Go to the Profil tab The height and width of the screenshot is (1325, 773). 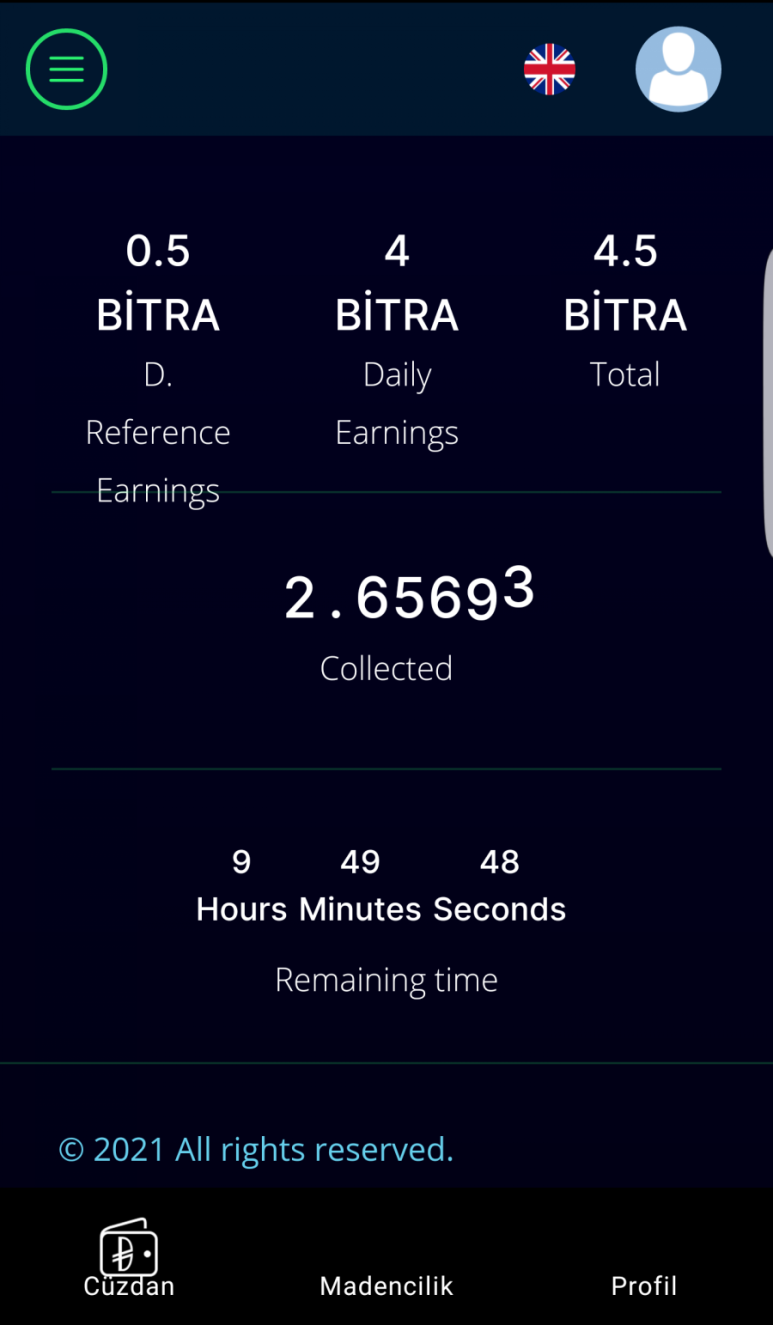[644, 1286]
